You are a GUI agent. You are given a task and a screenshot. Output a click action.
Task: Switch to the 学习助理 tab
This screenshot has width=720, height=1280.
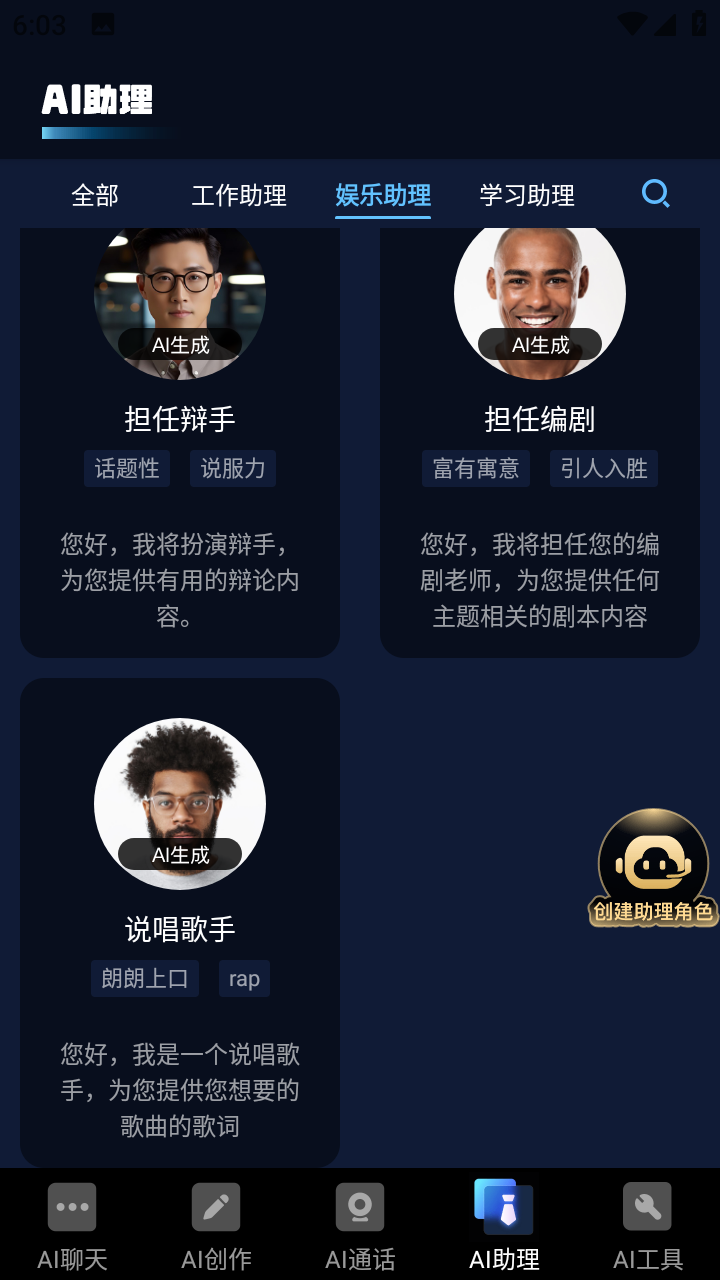pos(527,195)
